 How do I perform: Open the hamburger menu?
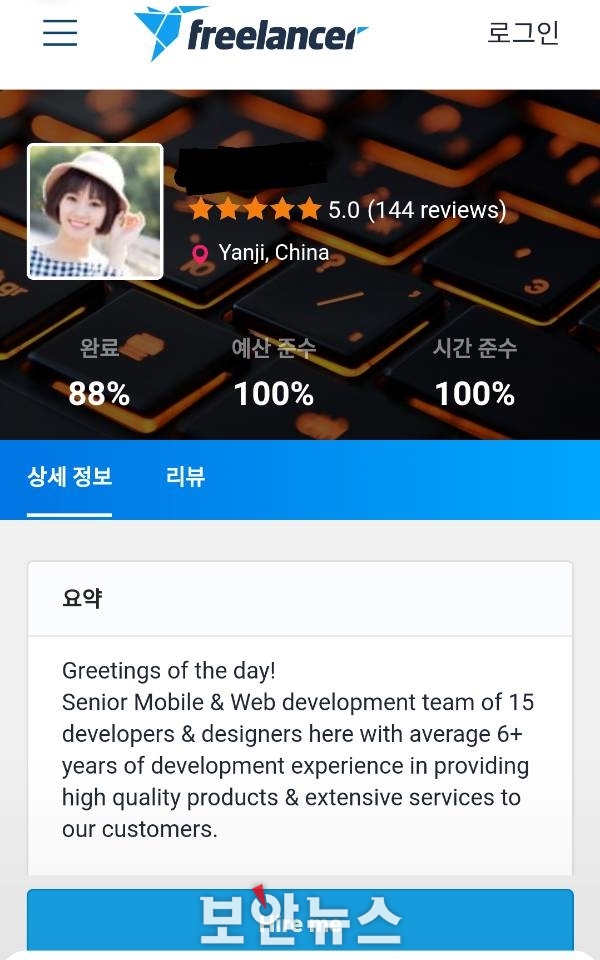click(x=60, y=33)
